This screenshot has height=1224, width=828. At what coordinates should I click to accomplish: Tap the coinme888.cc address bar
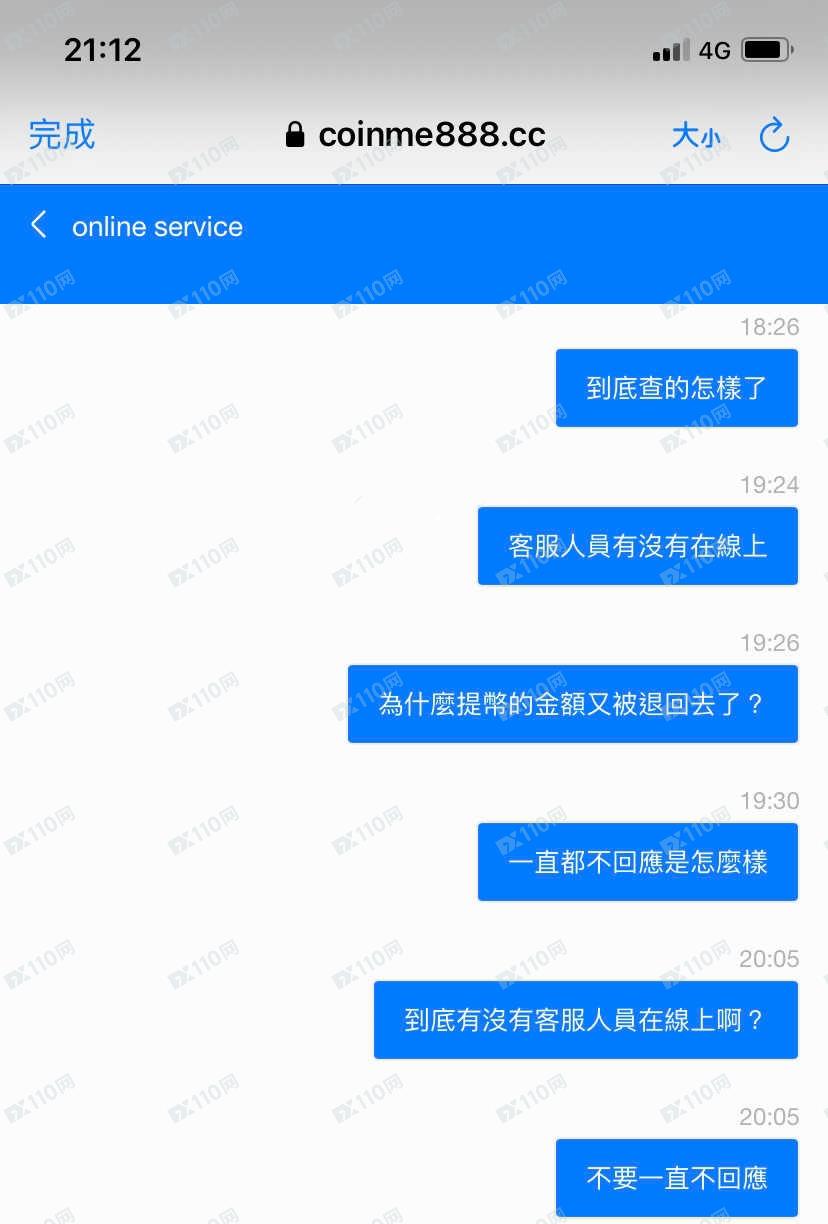(x=416, y=135)
